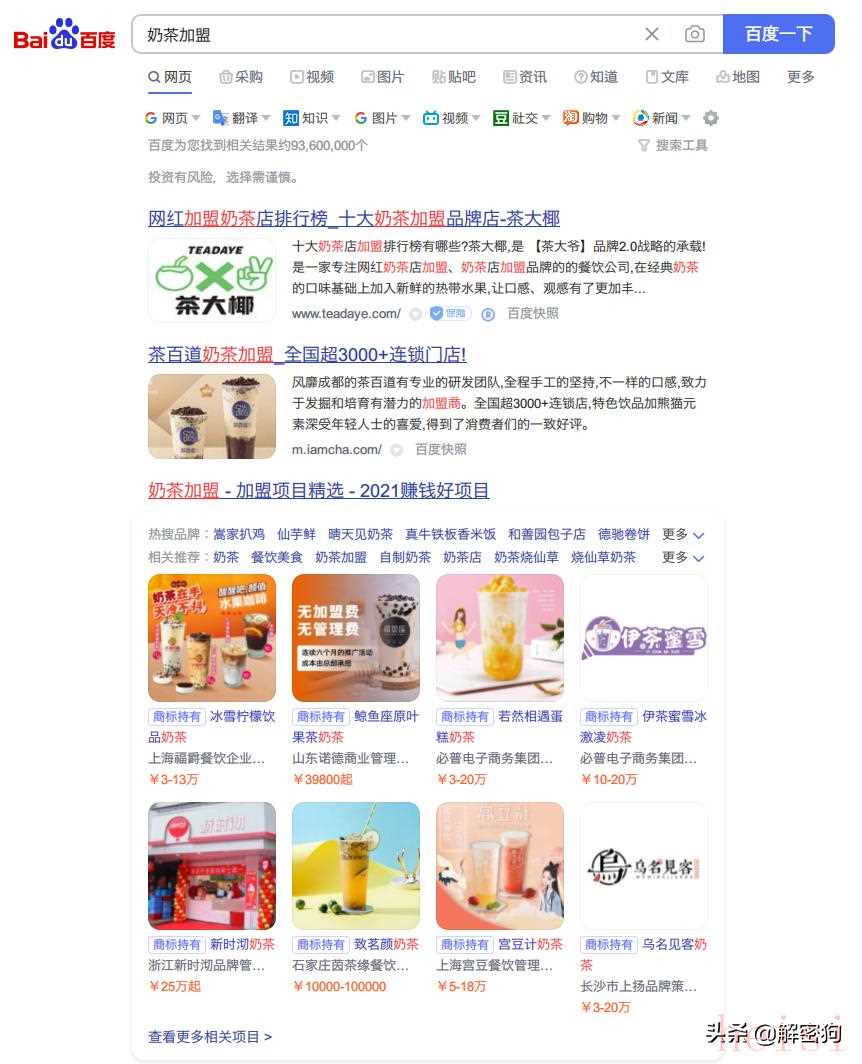This screenshot has height=1064, width=862.
Task: Expand more 热搜品牌 options
Action: [x=683, y=534]
